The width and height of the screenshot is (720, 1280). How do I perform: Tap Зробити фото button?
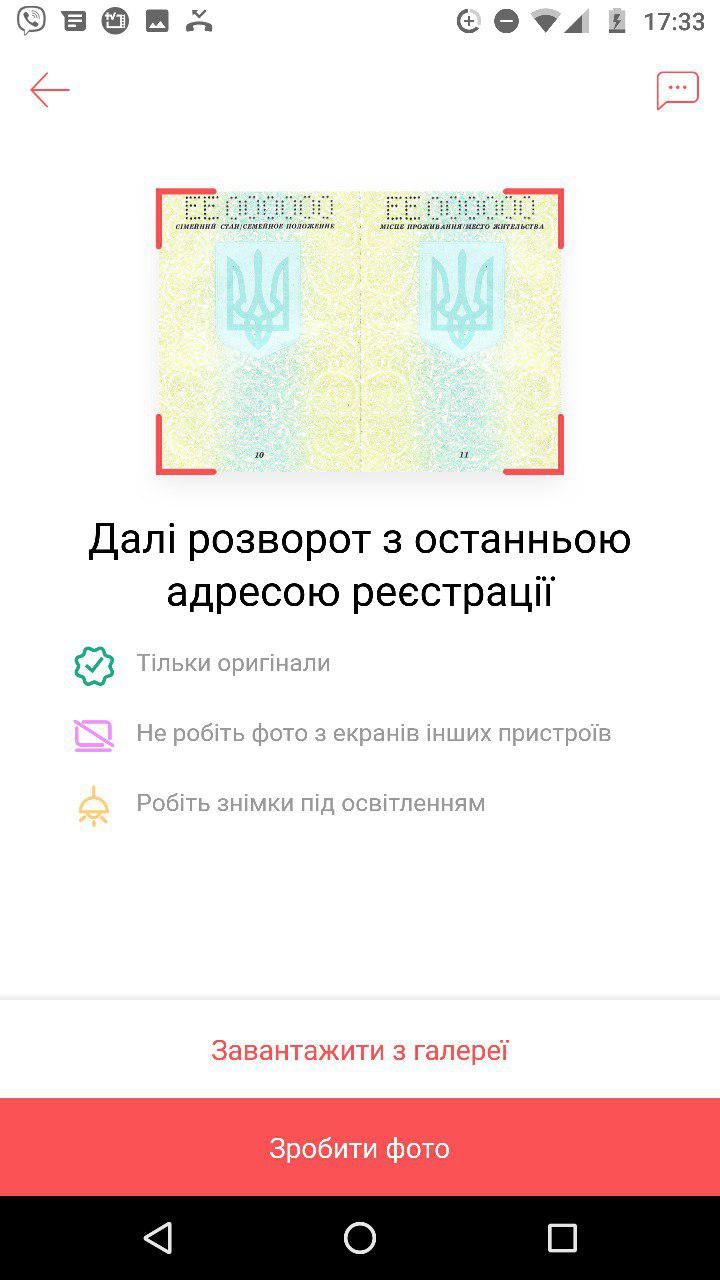[360, 1148]
